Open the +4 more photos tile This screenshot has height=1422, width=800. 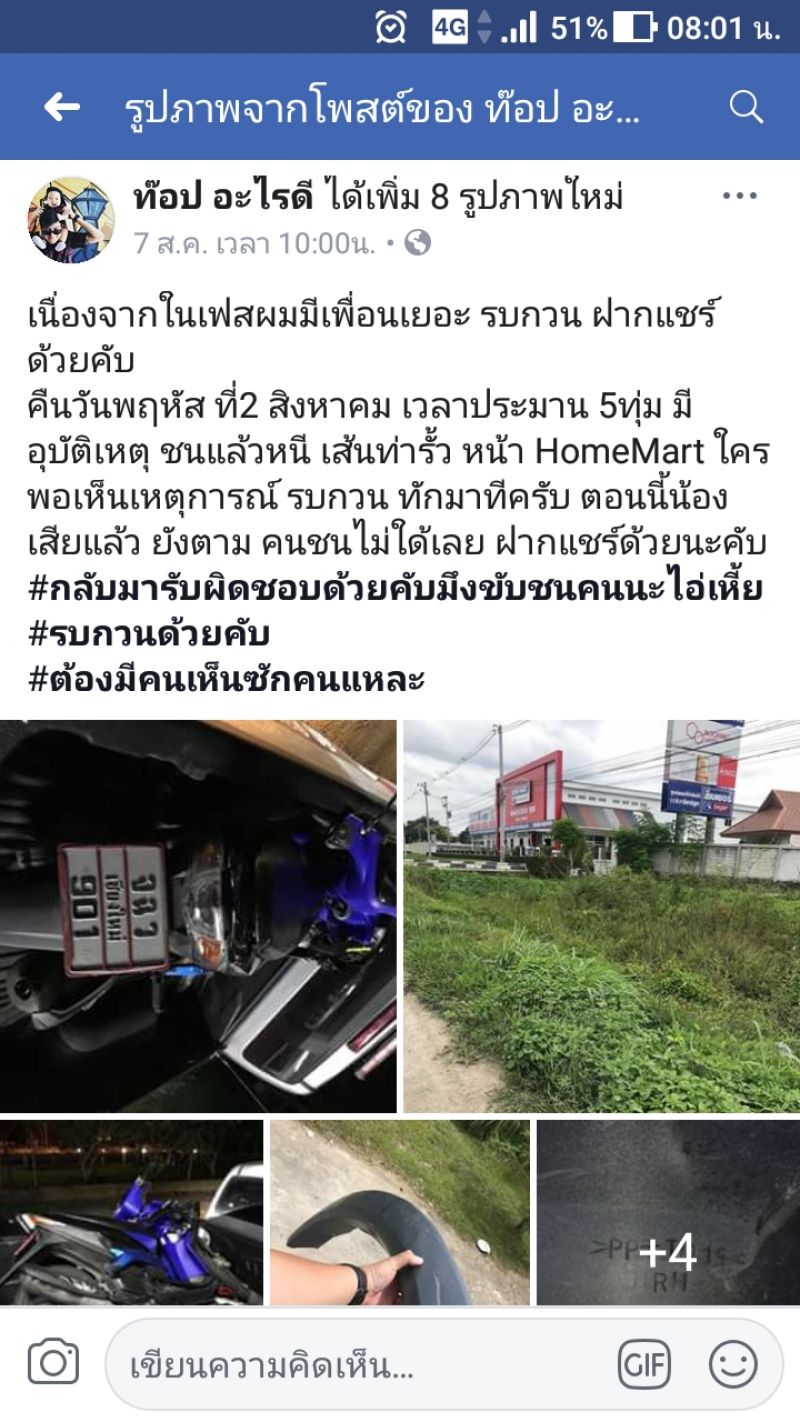point(668,1212)
